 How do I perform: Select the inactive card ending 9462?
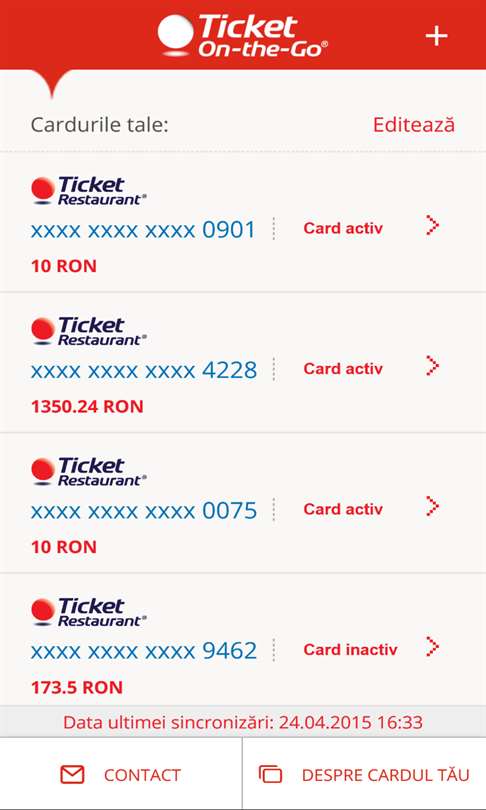243,640
